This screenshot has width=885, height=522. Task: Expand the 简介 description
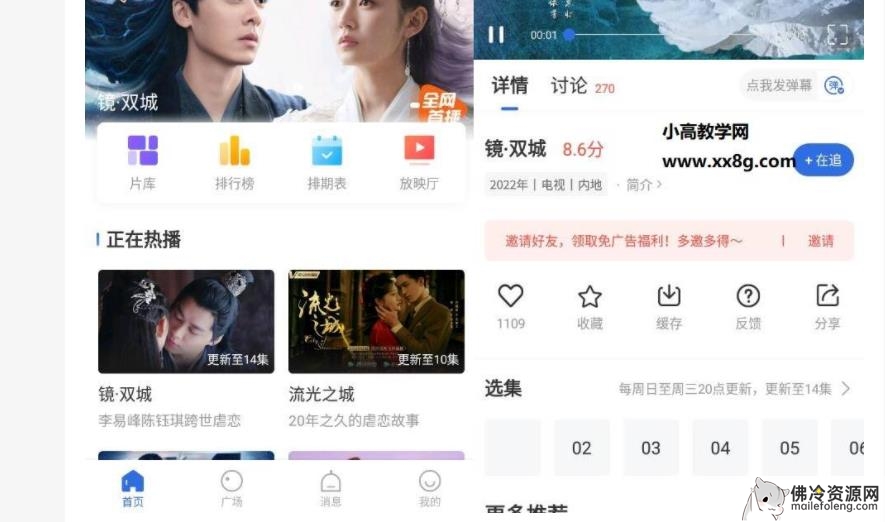point(643,185)
